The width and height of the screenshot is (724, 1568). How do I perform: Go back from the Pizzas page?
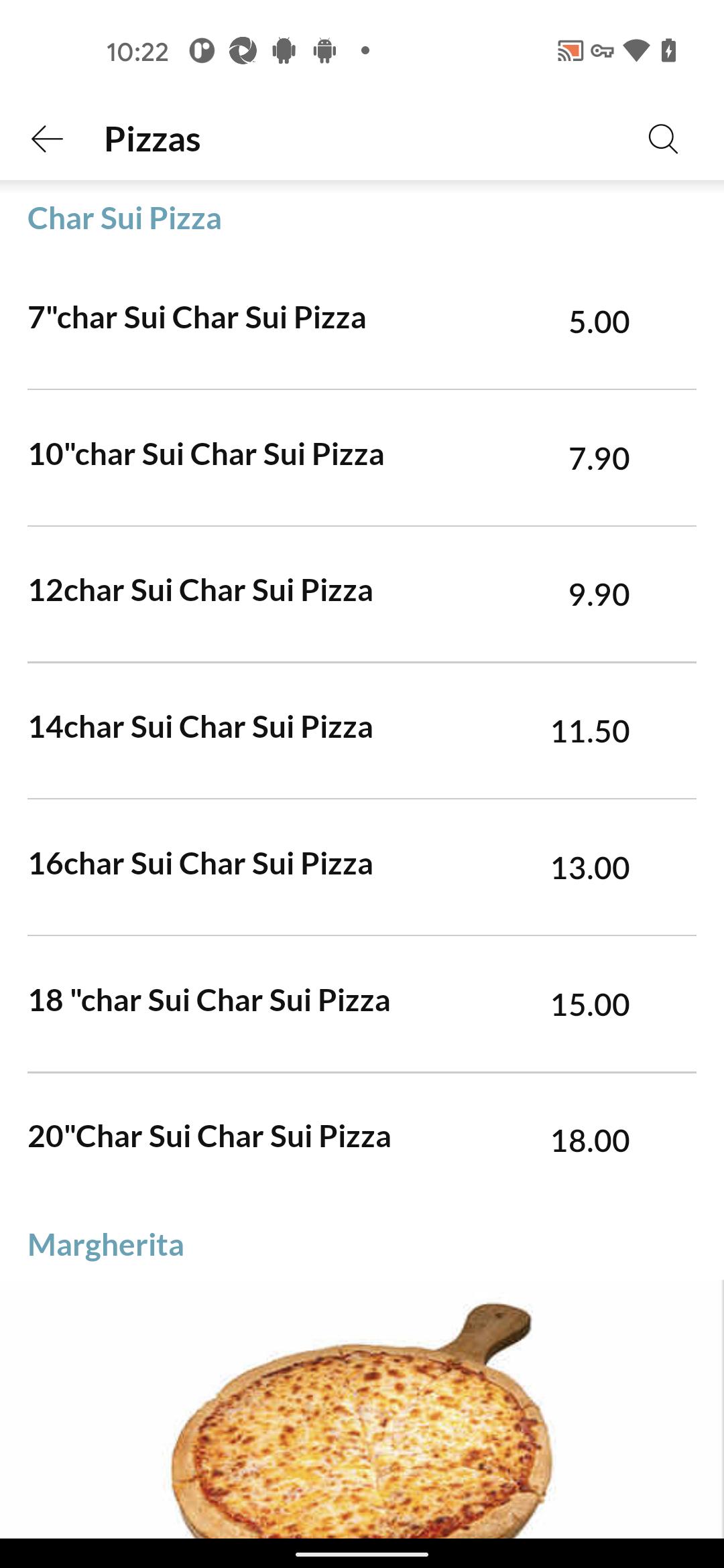tap(47, 139)
